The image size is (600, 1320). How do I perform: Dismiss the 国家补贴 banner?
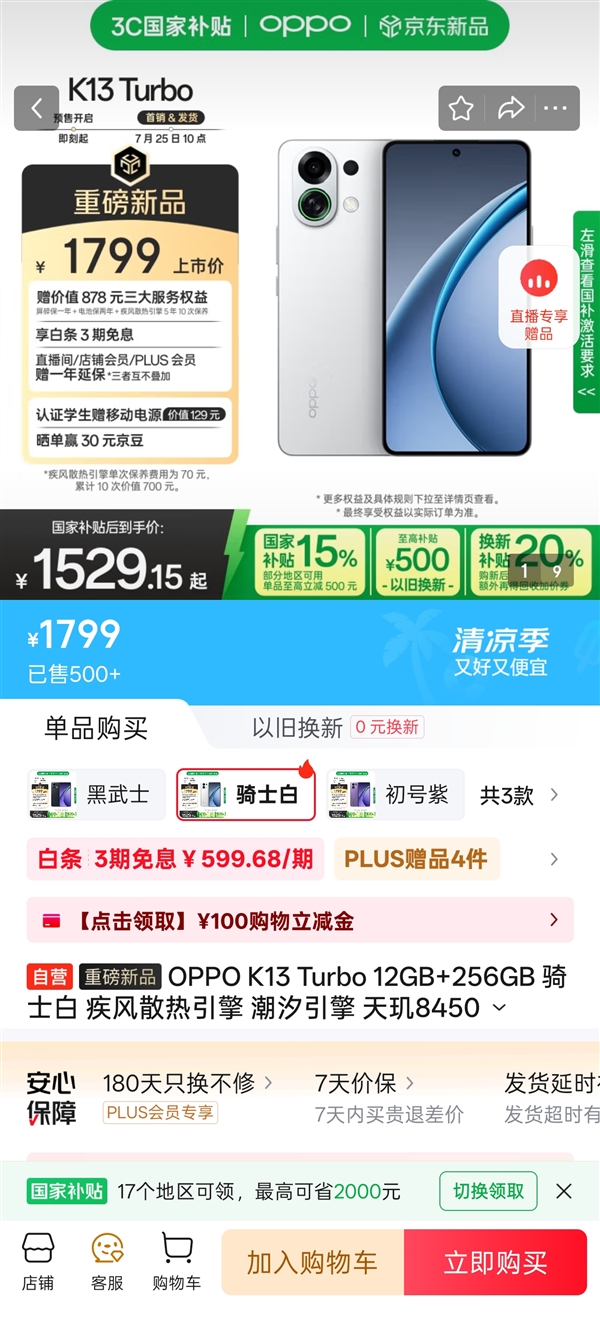click(564, 1191)
